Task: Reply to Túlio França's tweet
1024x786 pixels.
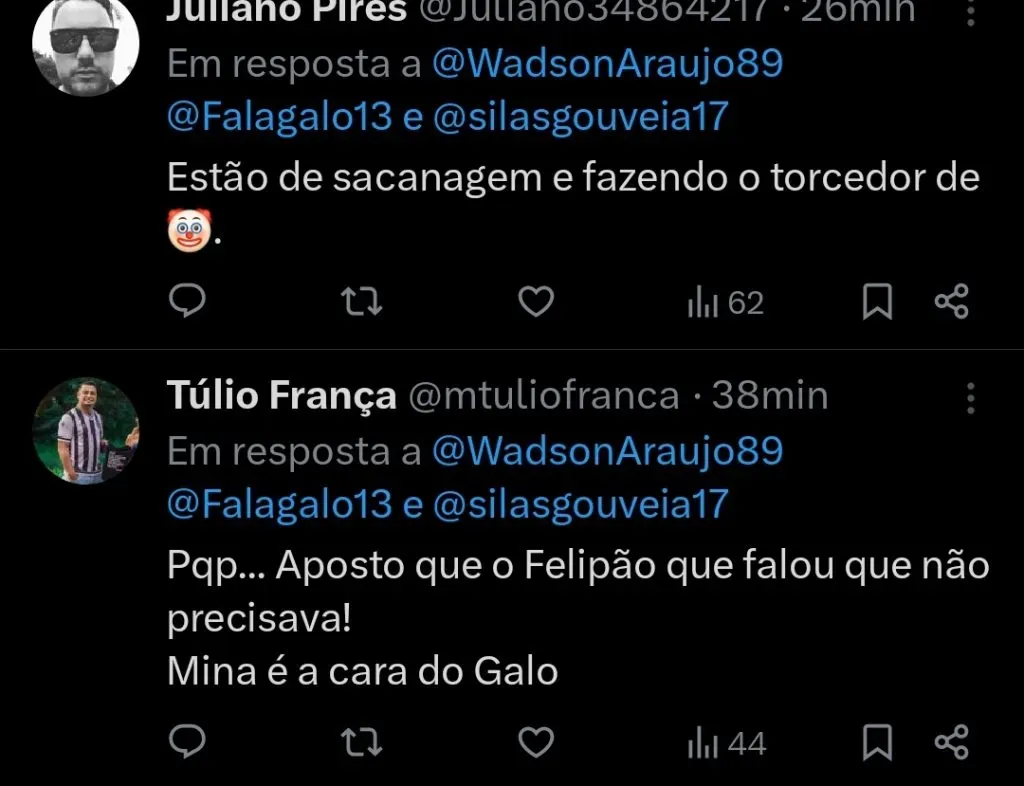Action: [x=186, y=742]
